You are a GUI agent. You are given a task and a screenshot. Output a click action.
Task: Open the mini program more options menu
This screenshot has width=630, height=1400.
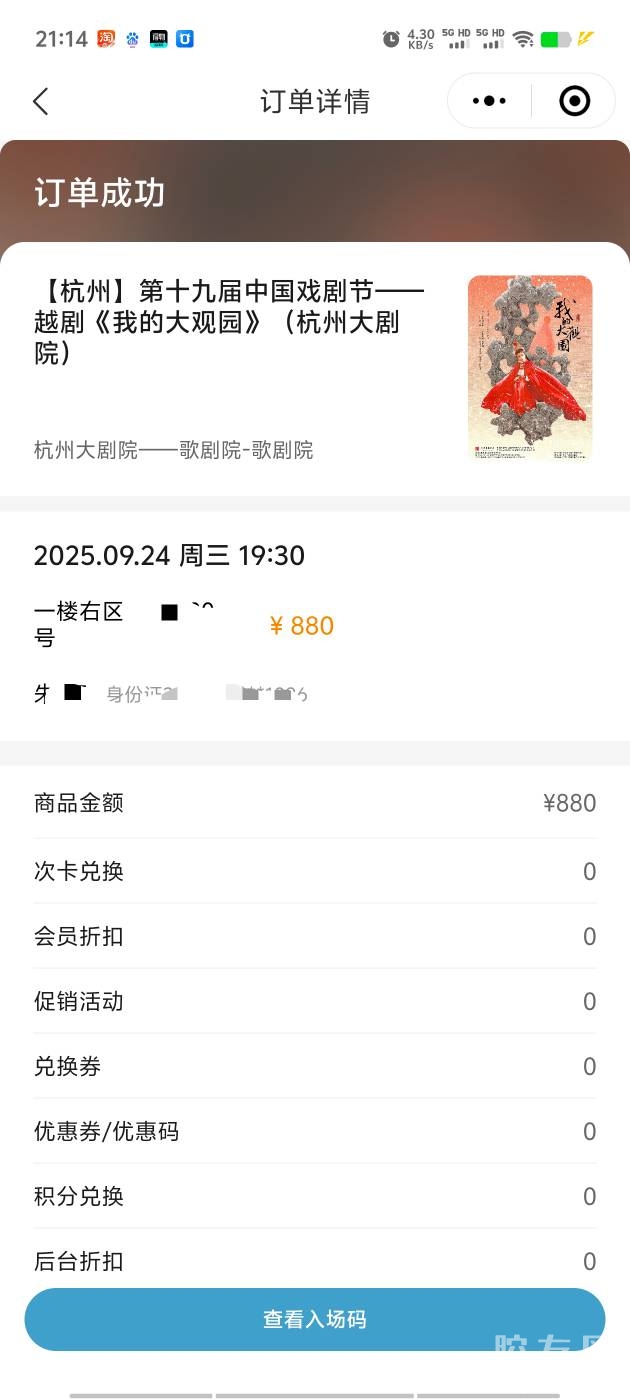[489, 101]
